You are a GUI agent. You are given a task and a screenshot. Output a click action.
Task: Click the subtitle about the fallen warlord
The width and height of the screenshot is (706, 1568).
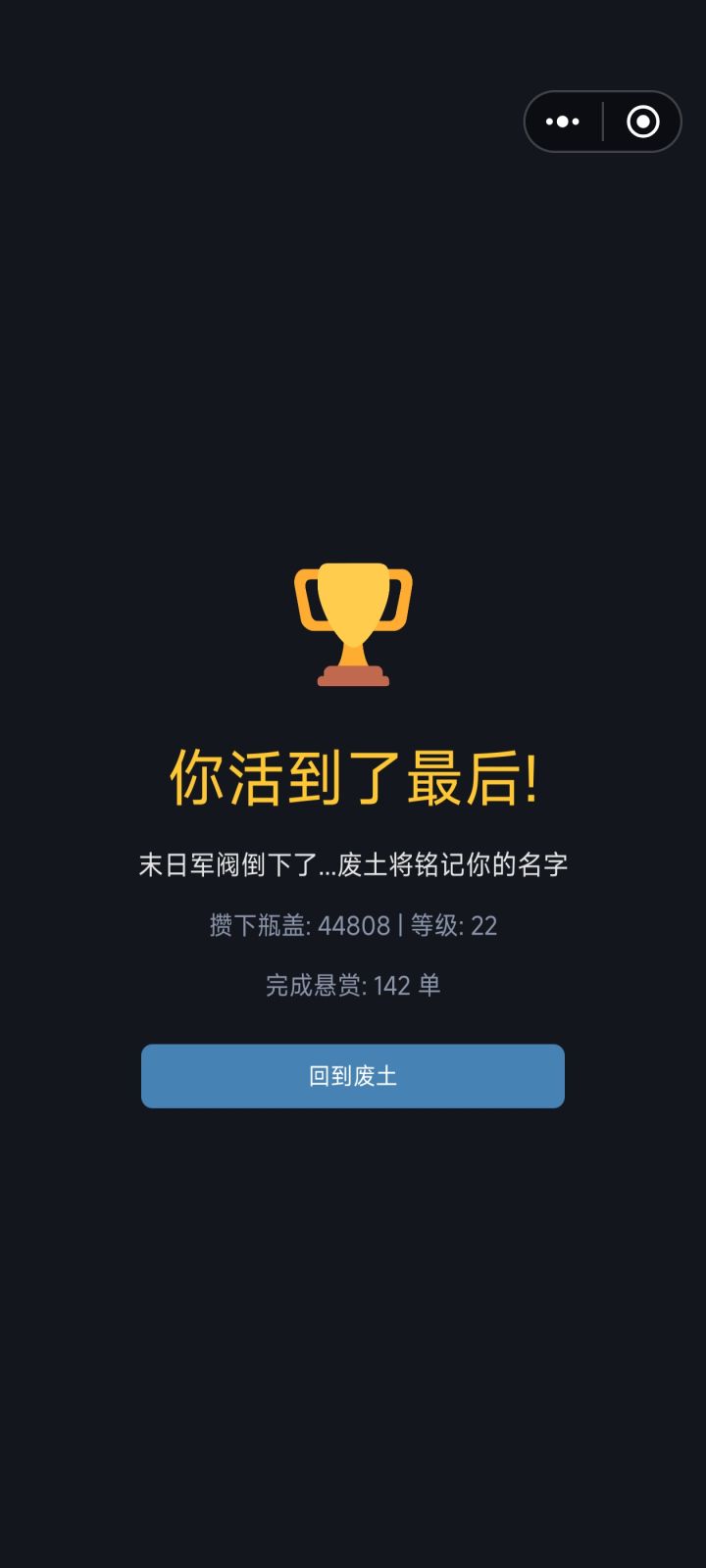[353, 864]
